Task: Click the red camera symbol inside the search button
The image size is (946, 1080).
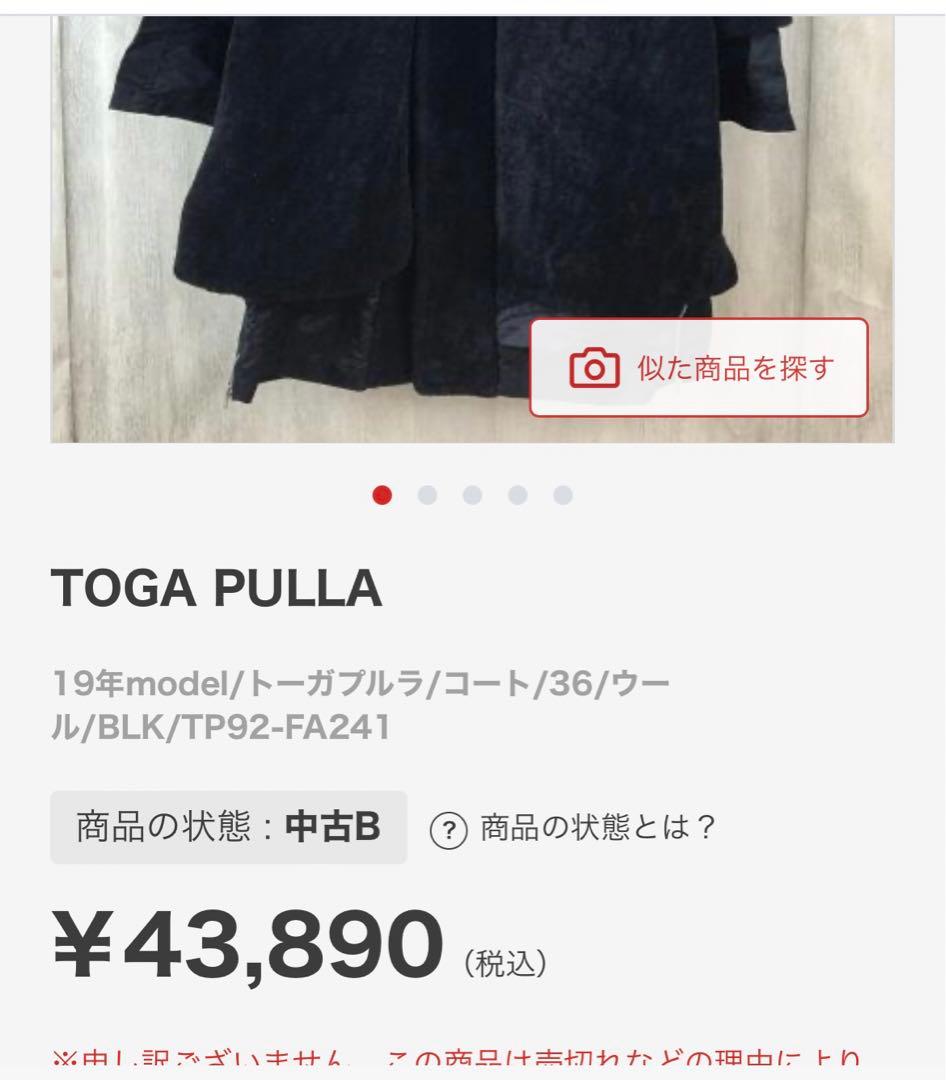Action: [591, 368]
